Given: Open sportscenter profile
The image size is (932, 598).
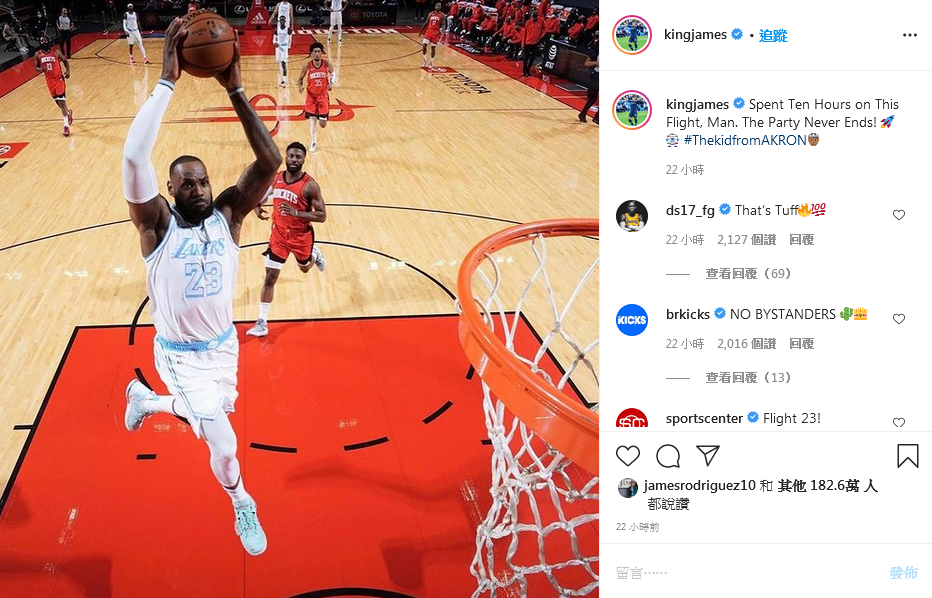Looking at the screenshot, I should point(704,418).
